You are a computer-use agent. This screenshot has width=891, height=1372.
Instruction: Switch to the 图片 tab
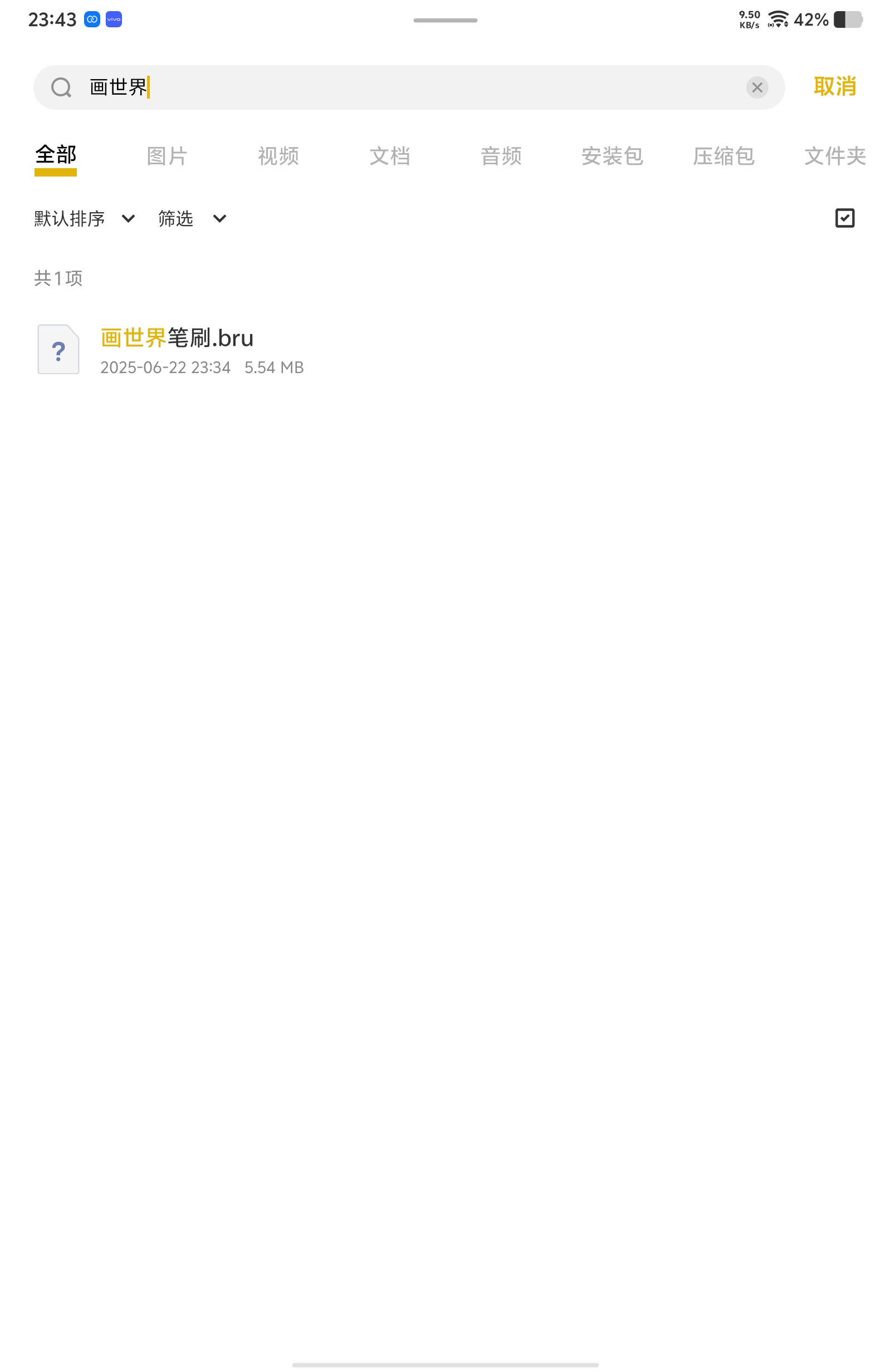[x=167, y=156]
